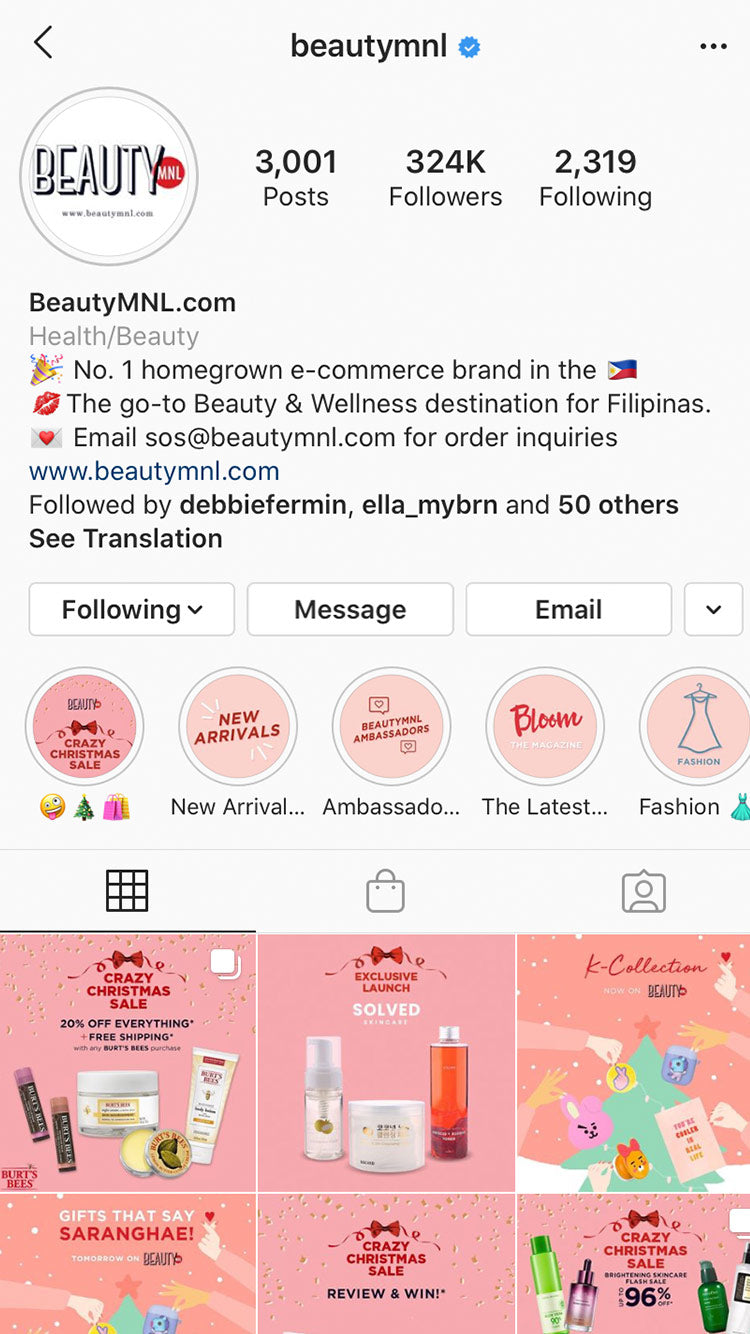The width and height of the screenshot is (750, 1334).
Task: Open the www.beautymnl.com link
Action: pos(154,471)
